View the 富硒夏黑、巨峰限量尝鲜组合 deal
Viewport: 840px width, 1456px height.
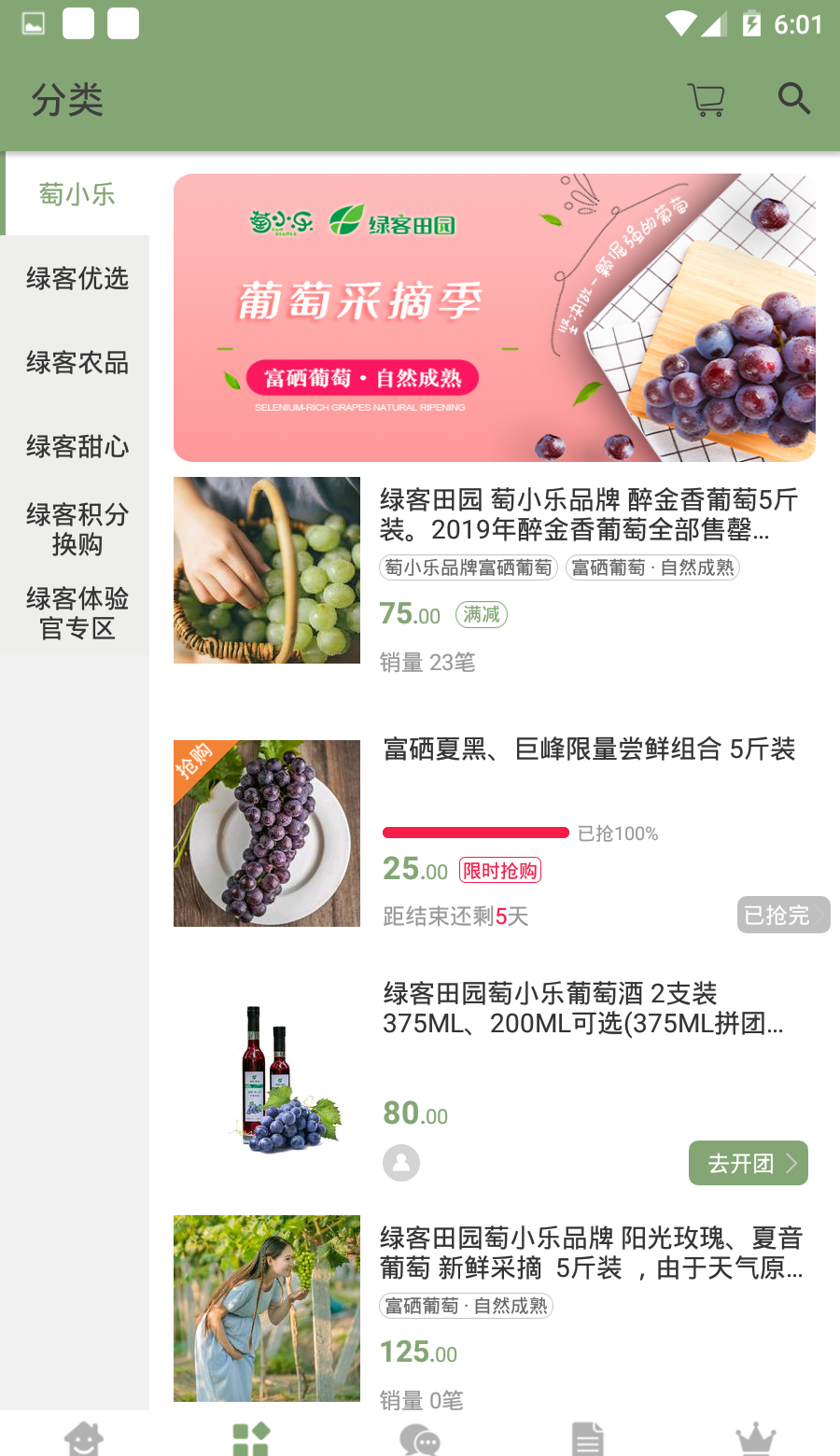point(588,749)
